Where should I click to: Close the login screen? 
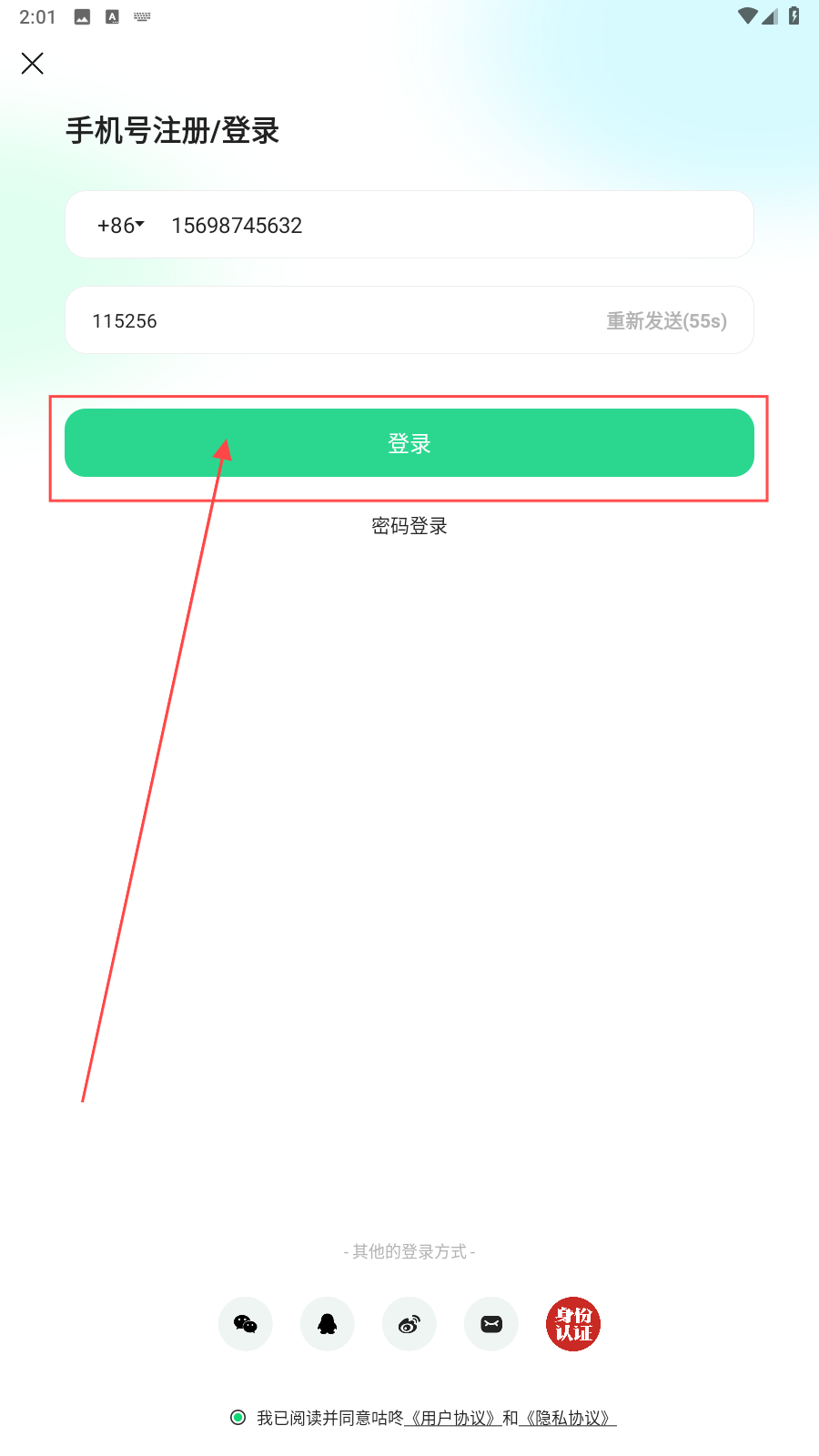(x=33, y=63)
